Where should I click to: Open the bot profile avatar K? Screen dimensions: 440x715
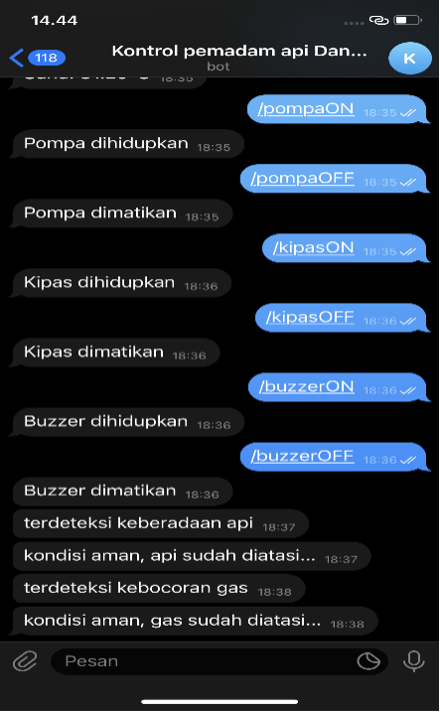coord(409,58)
